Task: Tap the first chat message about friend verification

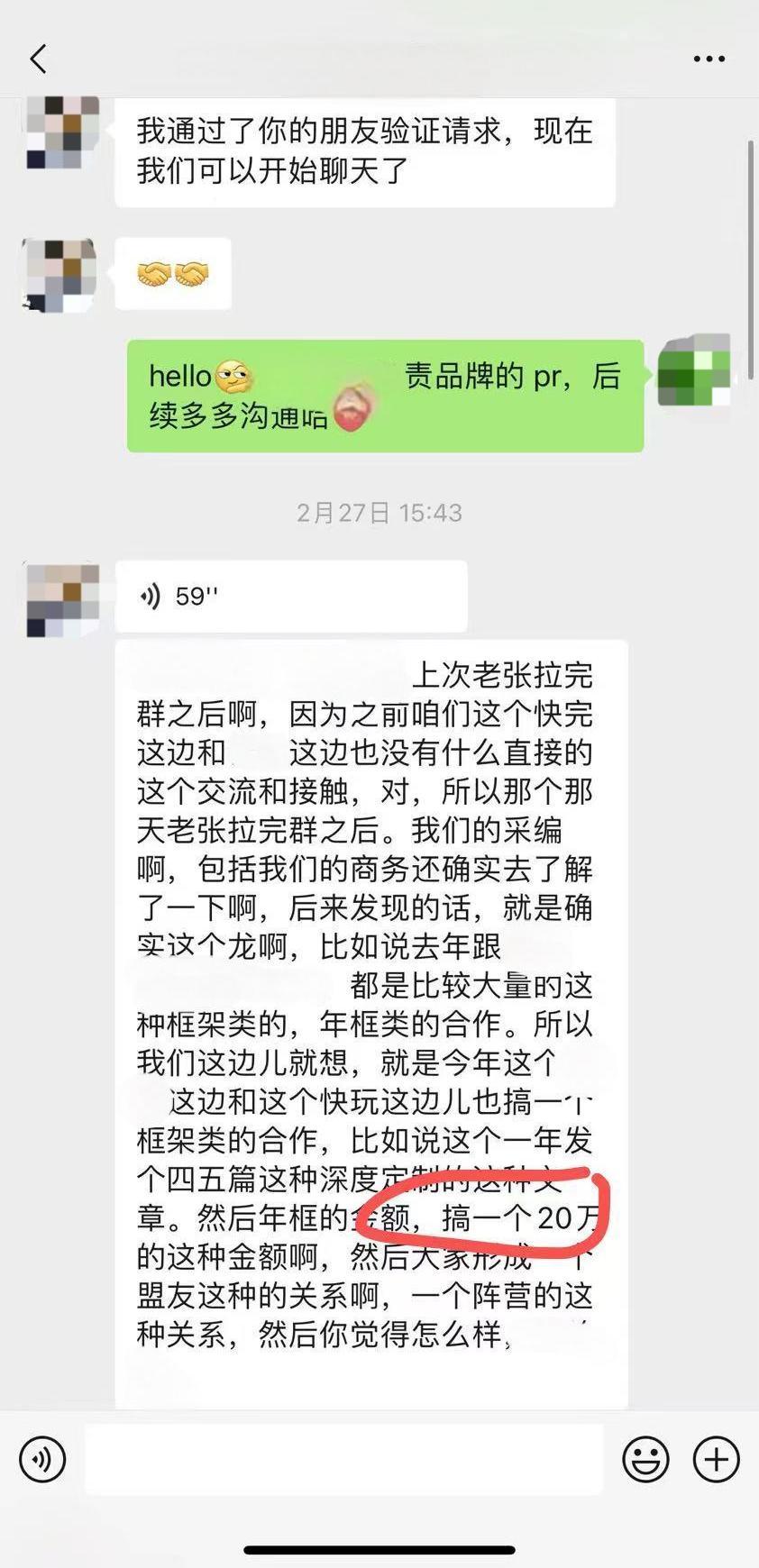Action: (363, 151)
